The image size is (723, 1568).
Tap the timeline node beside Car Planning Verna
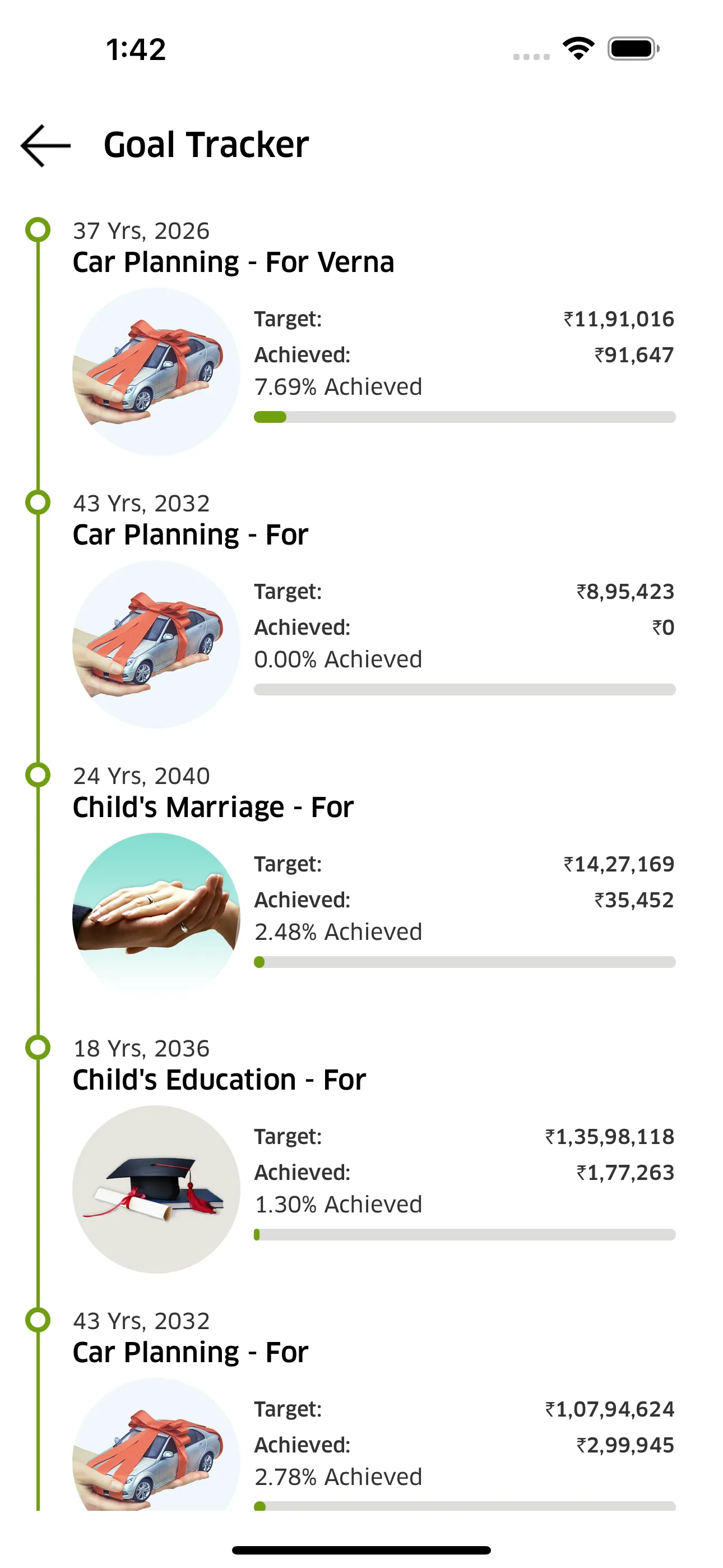[x=38, y=229]
